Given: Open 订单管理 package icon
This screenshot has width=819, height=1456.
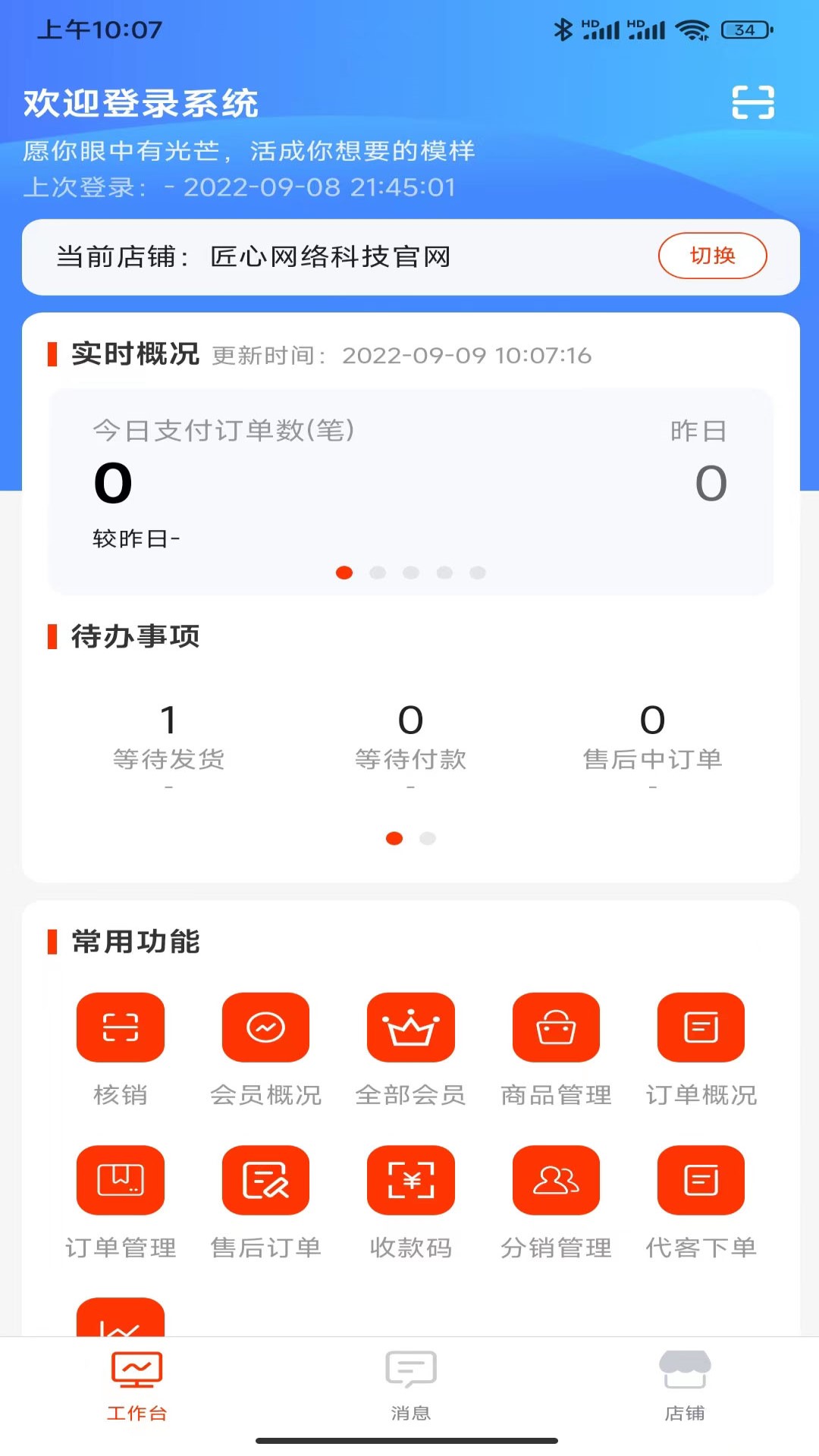Looking at the screenshot, I should 121,1181.
